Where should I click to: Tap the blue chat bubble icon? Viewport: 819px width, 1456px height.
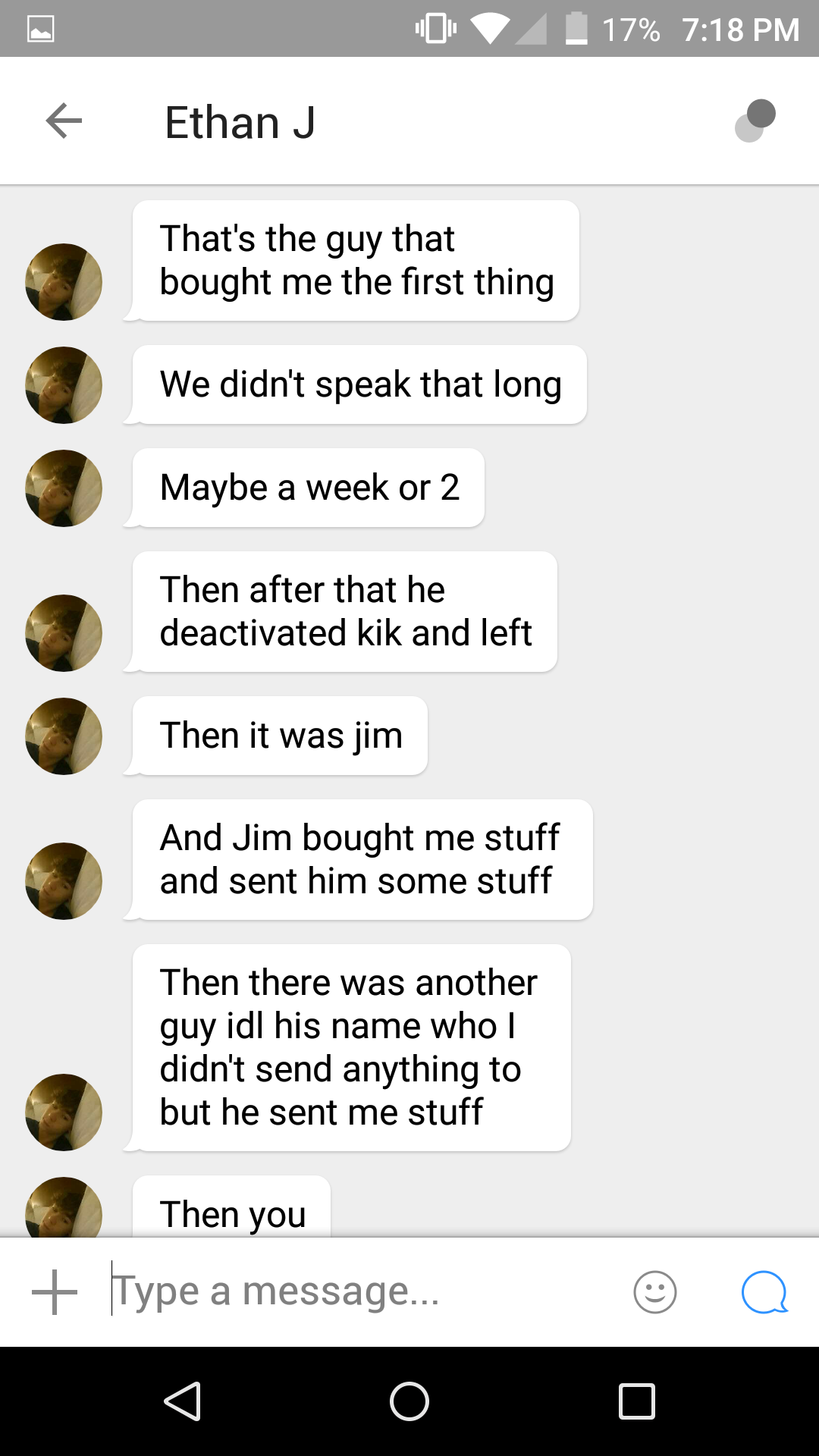click(764, 1291)
